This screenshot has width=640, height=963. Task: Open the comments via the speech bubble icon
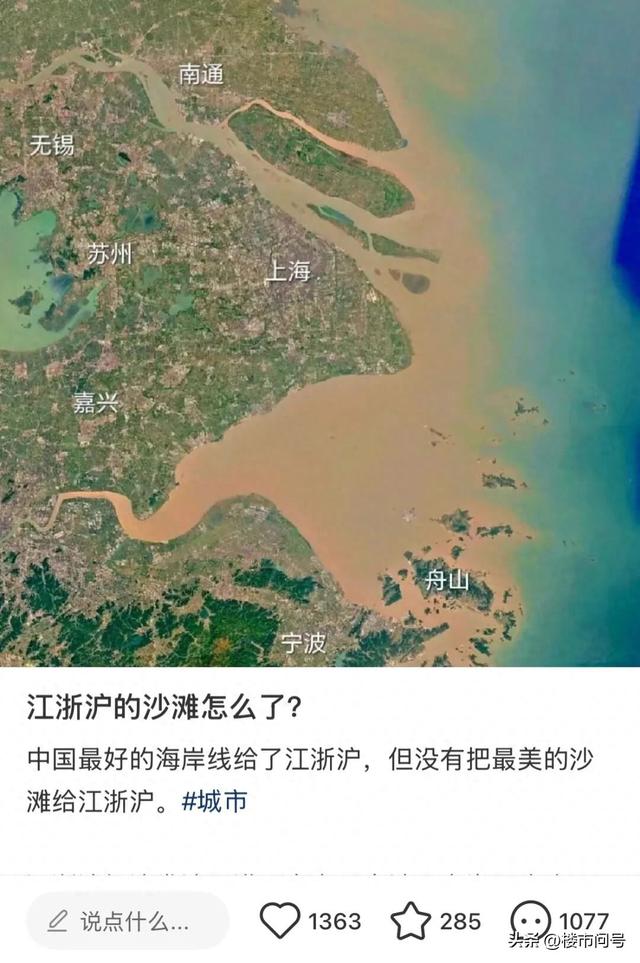coord(530,920)
